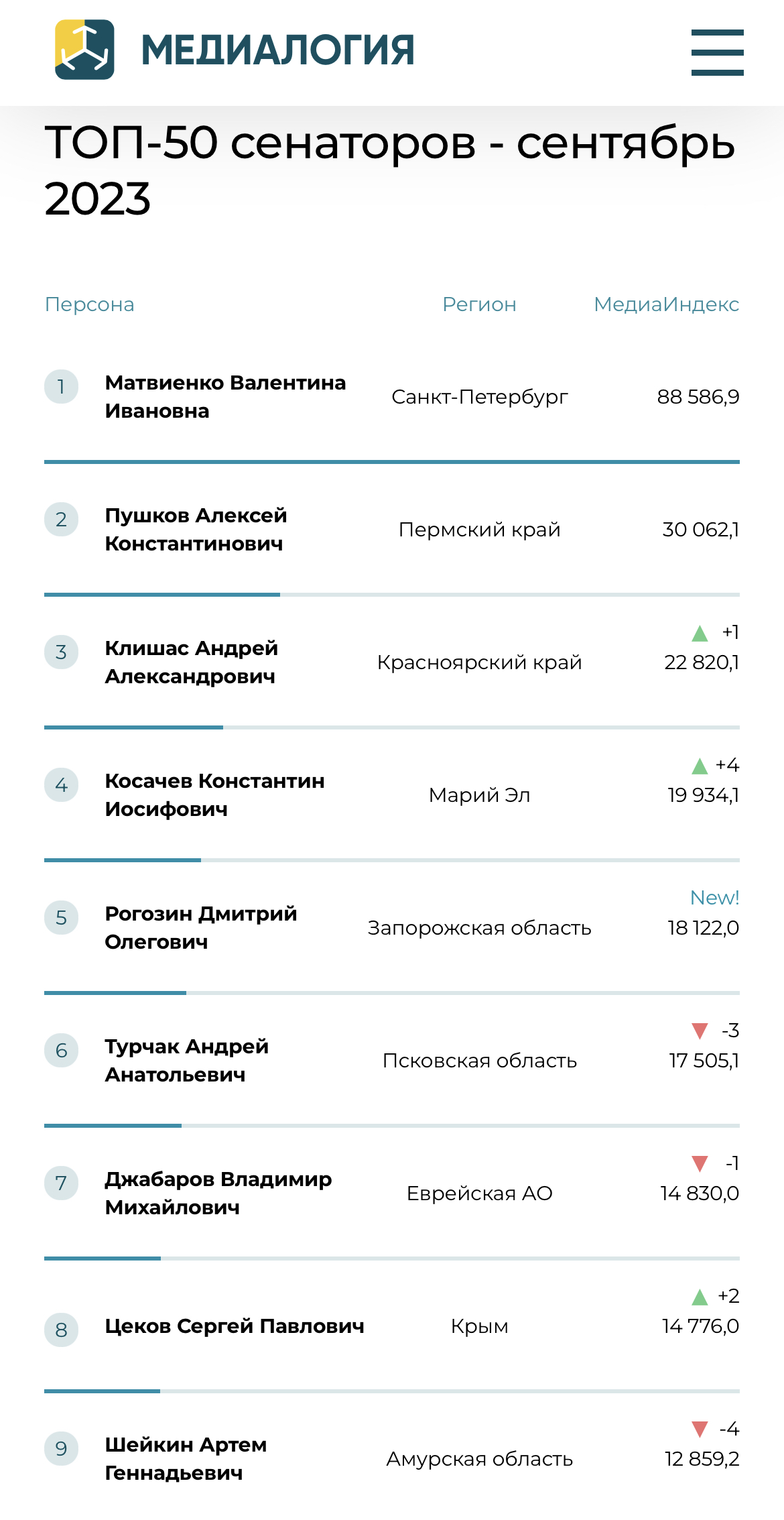Open Цеков Сергей Павлович's profile
784x1520 pixels.
[x=235, y=1326]
